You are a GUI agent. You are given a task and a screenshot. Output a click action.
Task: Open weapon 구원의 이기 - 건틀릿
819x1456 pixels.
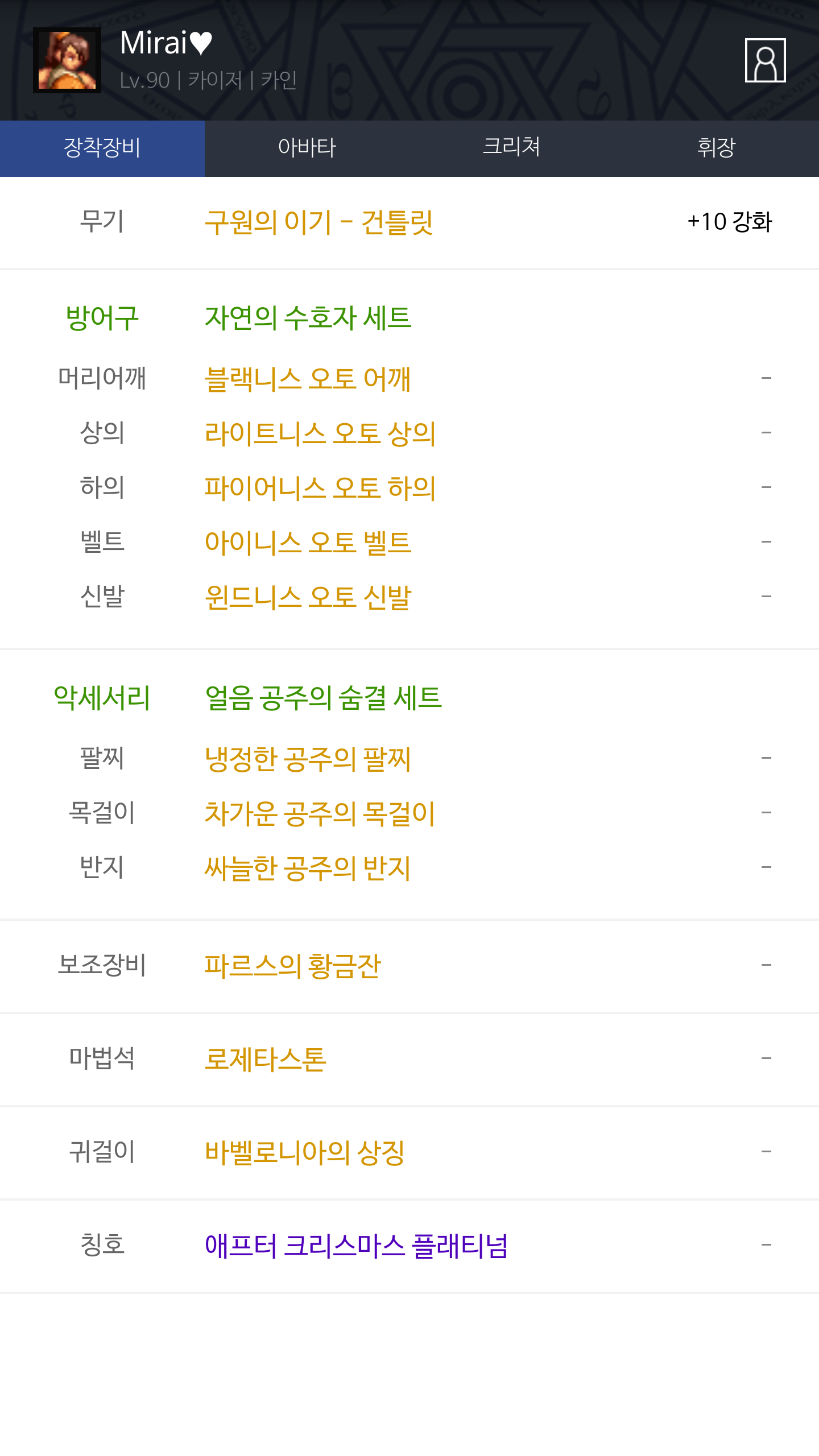(x=318, y=222)
